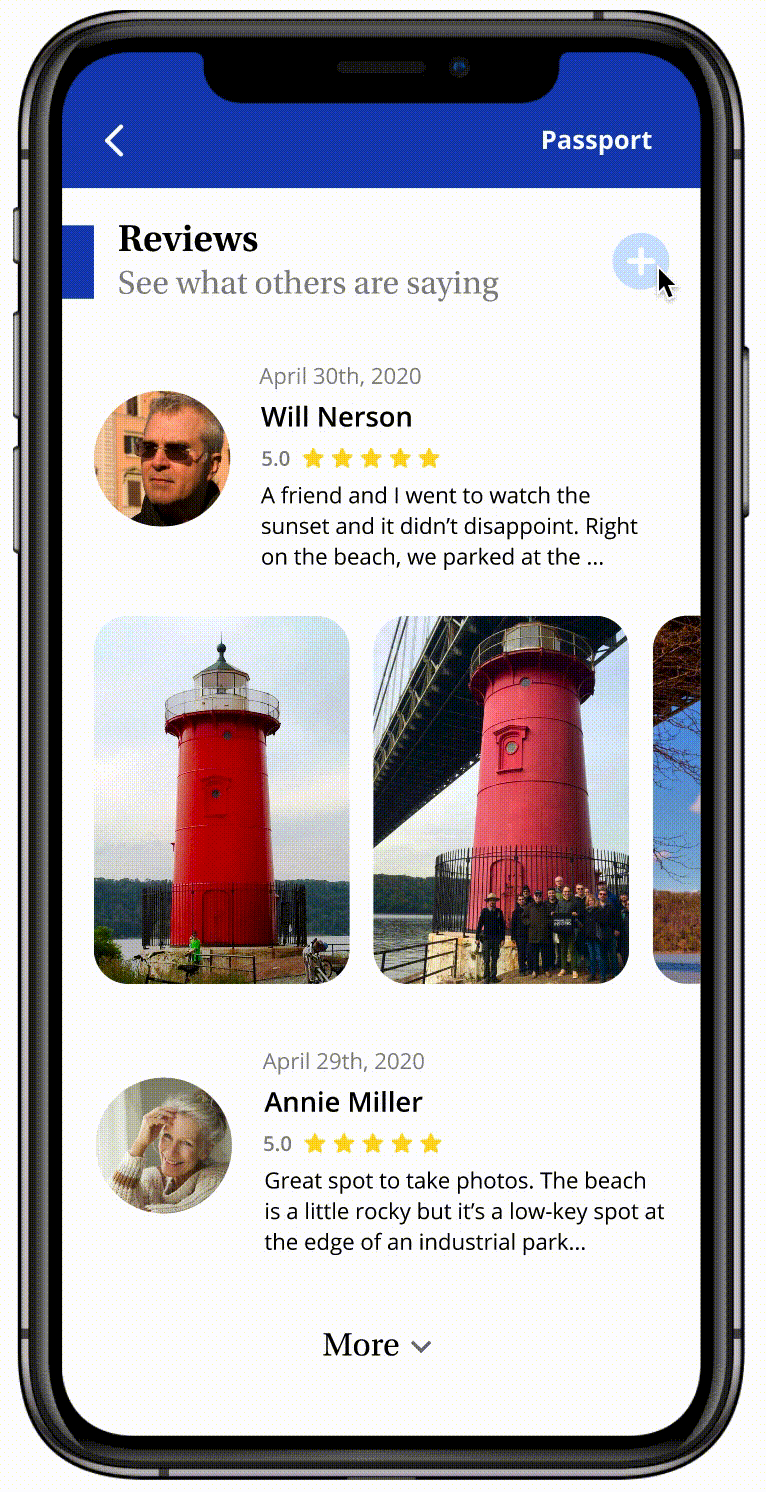View the lighthouse under the bridge photo
The height and width of the screenshot is (1492, 766).
[x=501, y=800]
